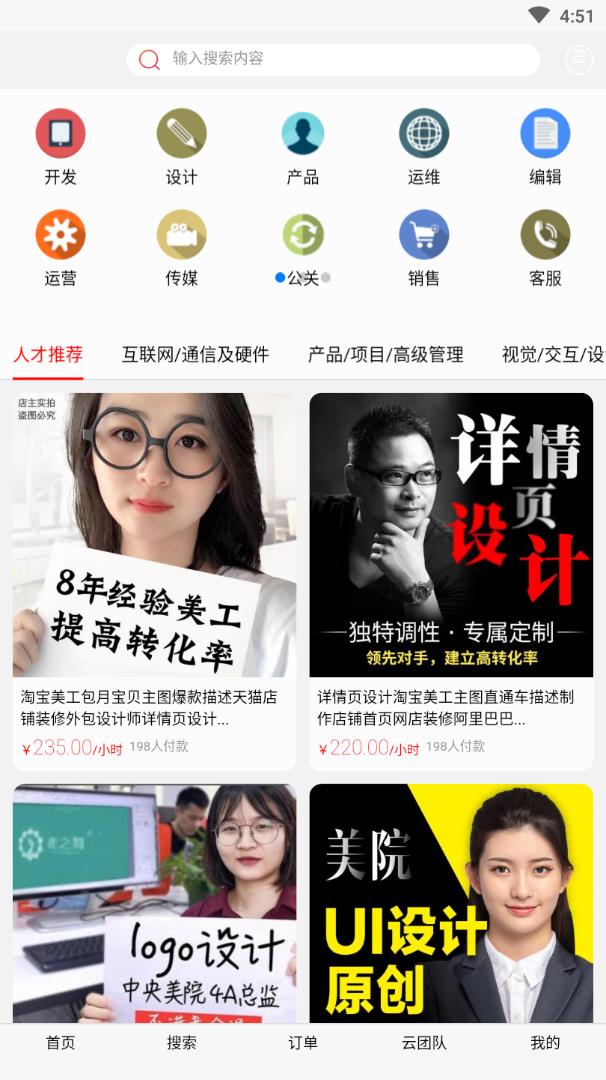The height and width of the screenshot is (1080, 606).
Task: Tap the search input field
Action: 340,59
